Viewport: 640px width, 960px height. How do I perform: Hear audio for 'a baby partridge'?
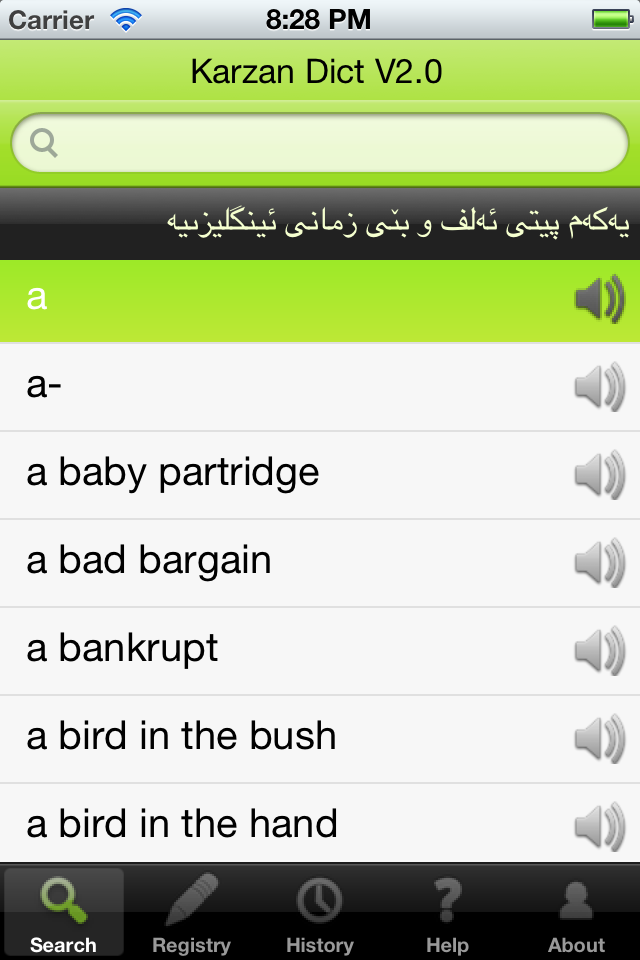tap(600, 475)
